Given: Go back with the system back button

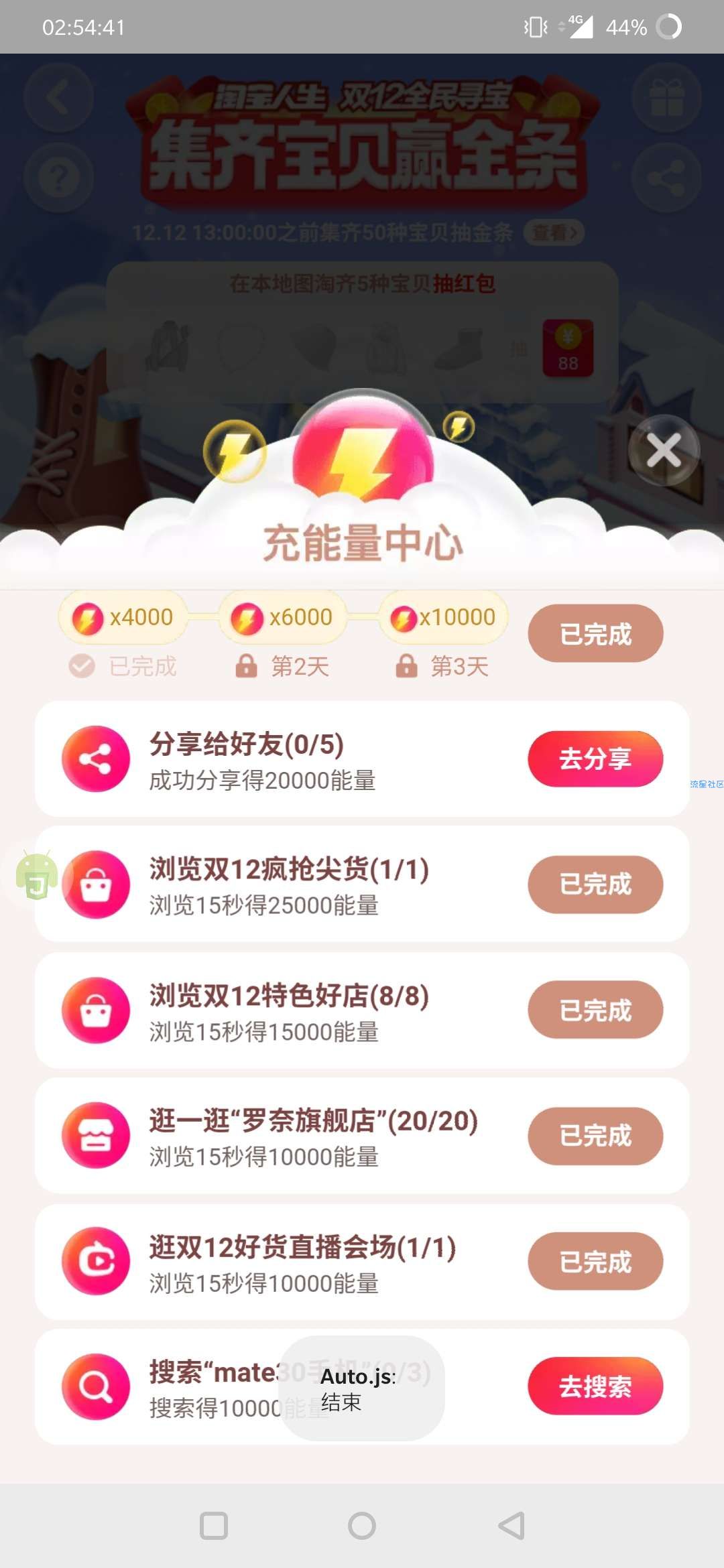Looking at the screenshot, I should click(x=511, y=1526).
